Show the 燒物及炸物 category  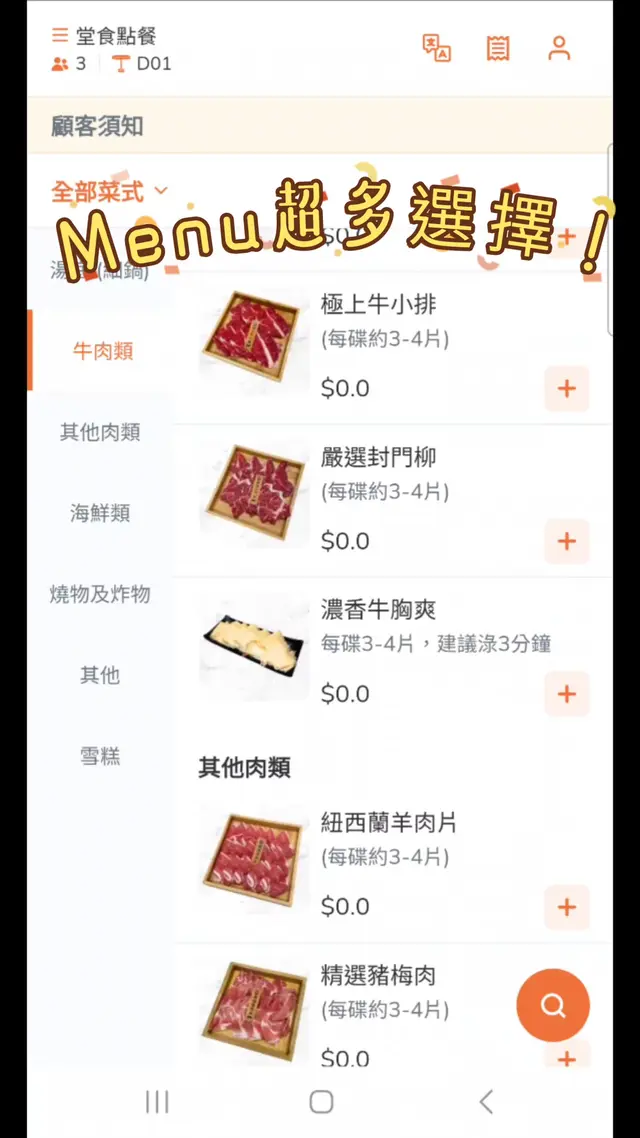point(100,594)
